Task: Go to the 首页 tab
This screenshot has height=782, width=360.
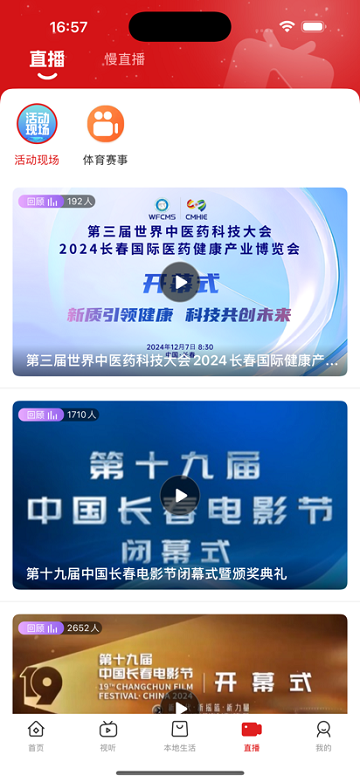Action: [x=36, y=736]
